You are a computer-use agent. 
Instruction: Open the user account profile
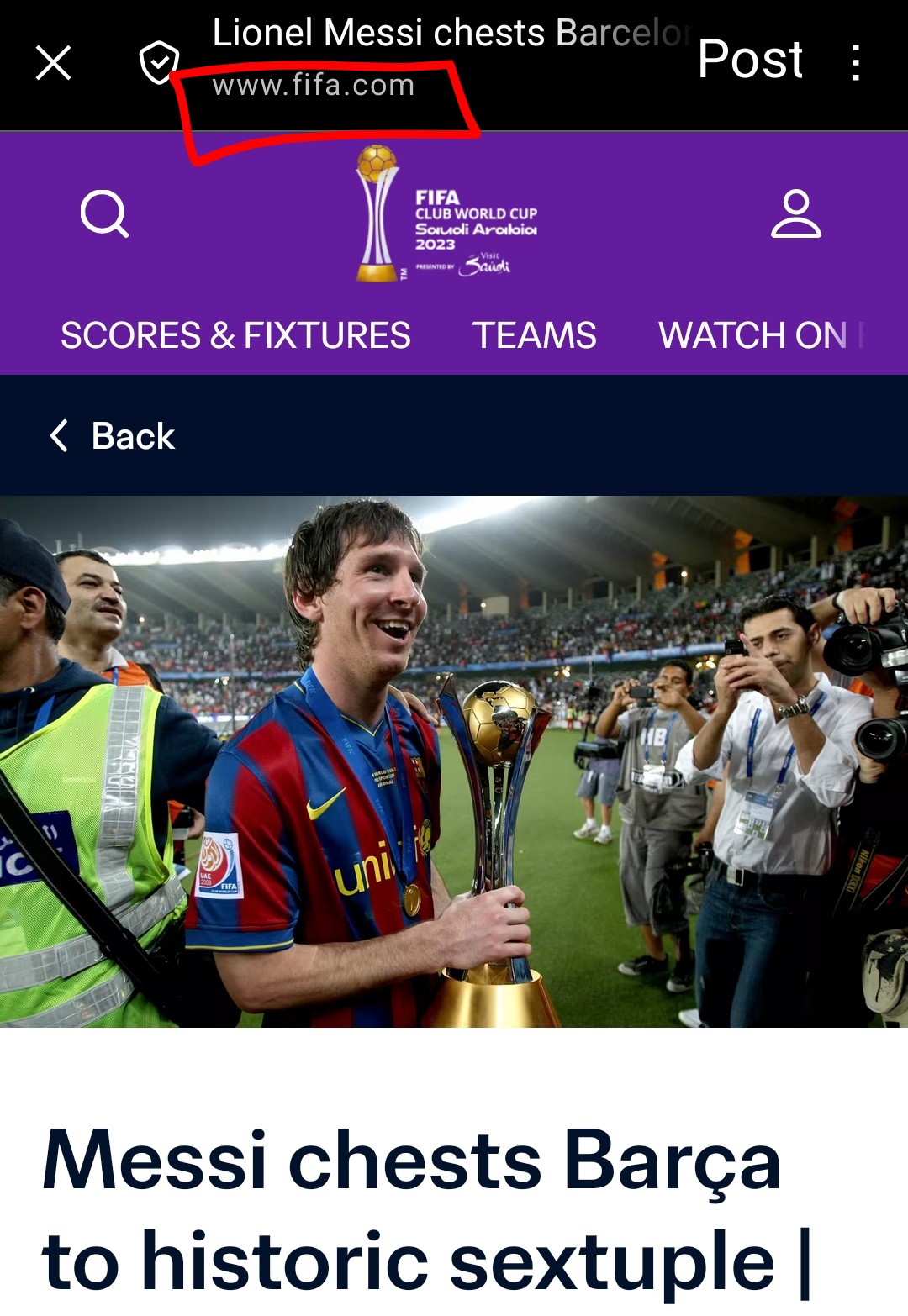795,214
